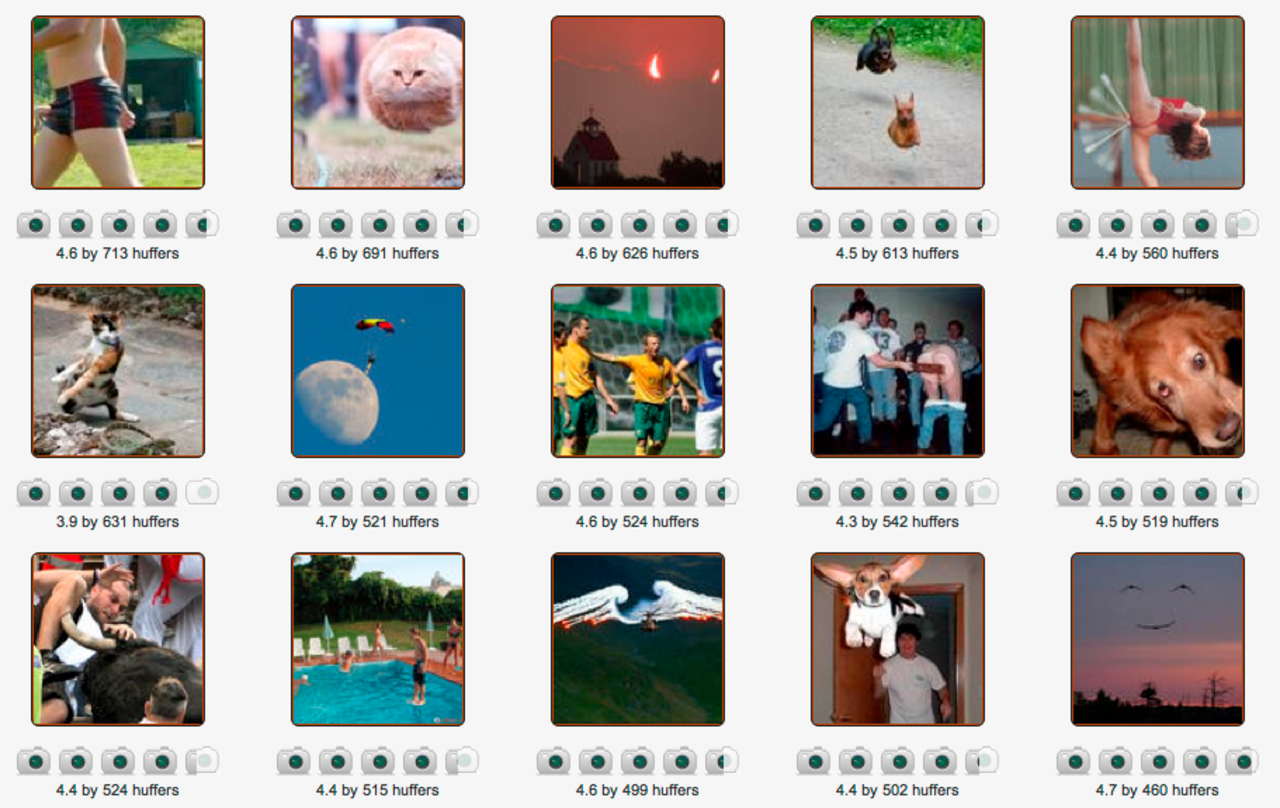Open the floating orange cat photo
Screen dimensions: 1280x808
point(378,102)
